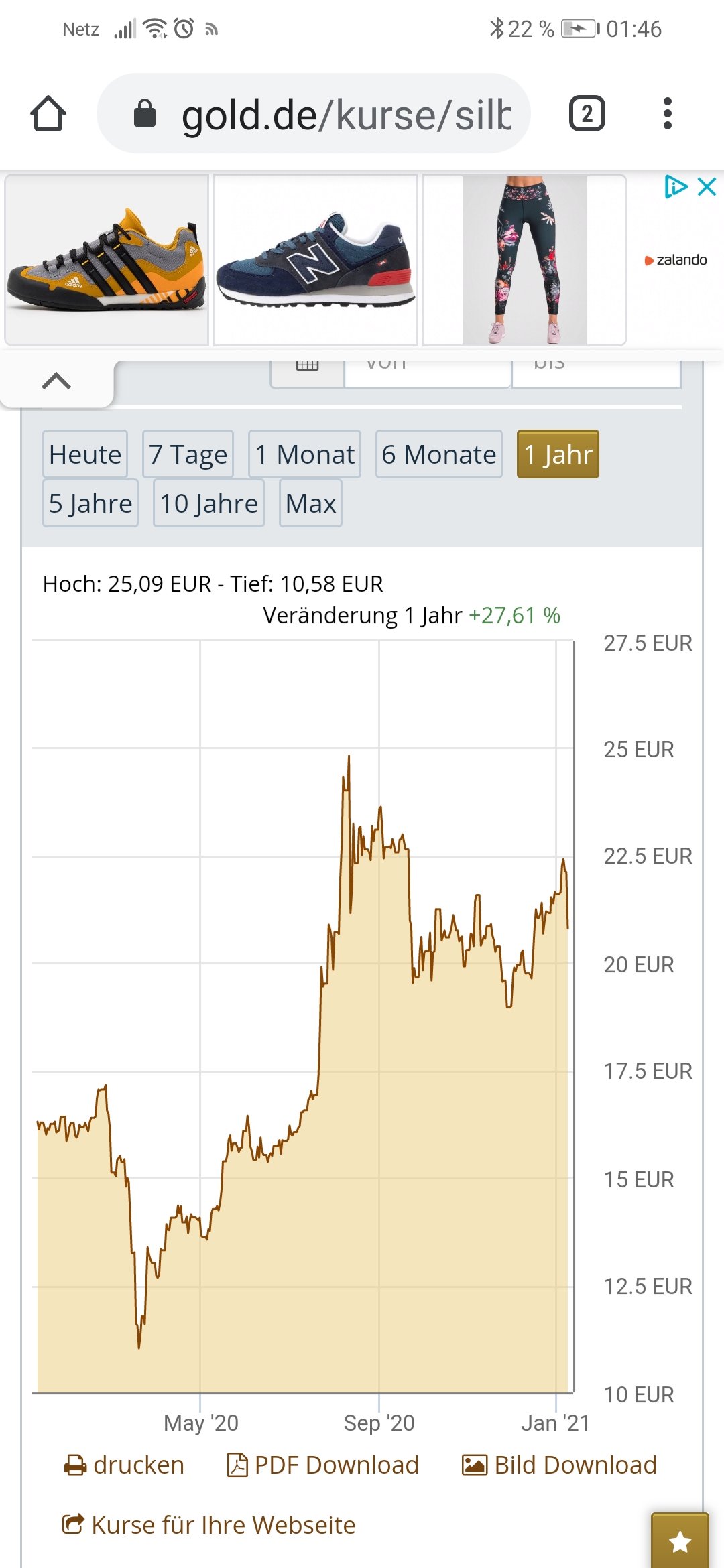This screenshot has height=1568, width=724.
Task: Go to the browser home page
Action: [48, 114]
